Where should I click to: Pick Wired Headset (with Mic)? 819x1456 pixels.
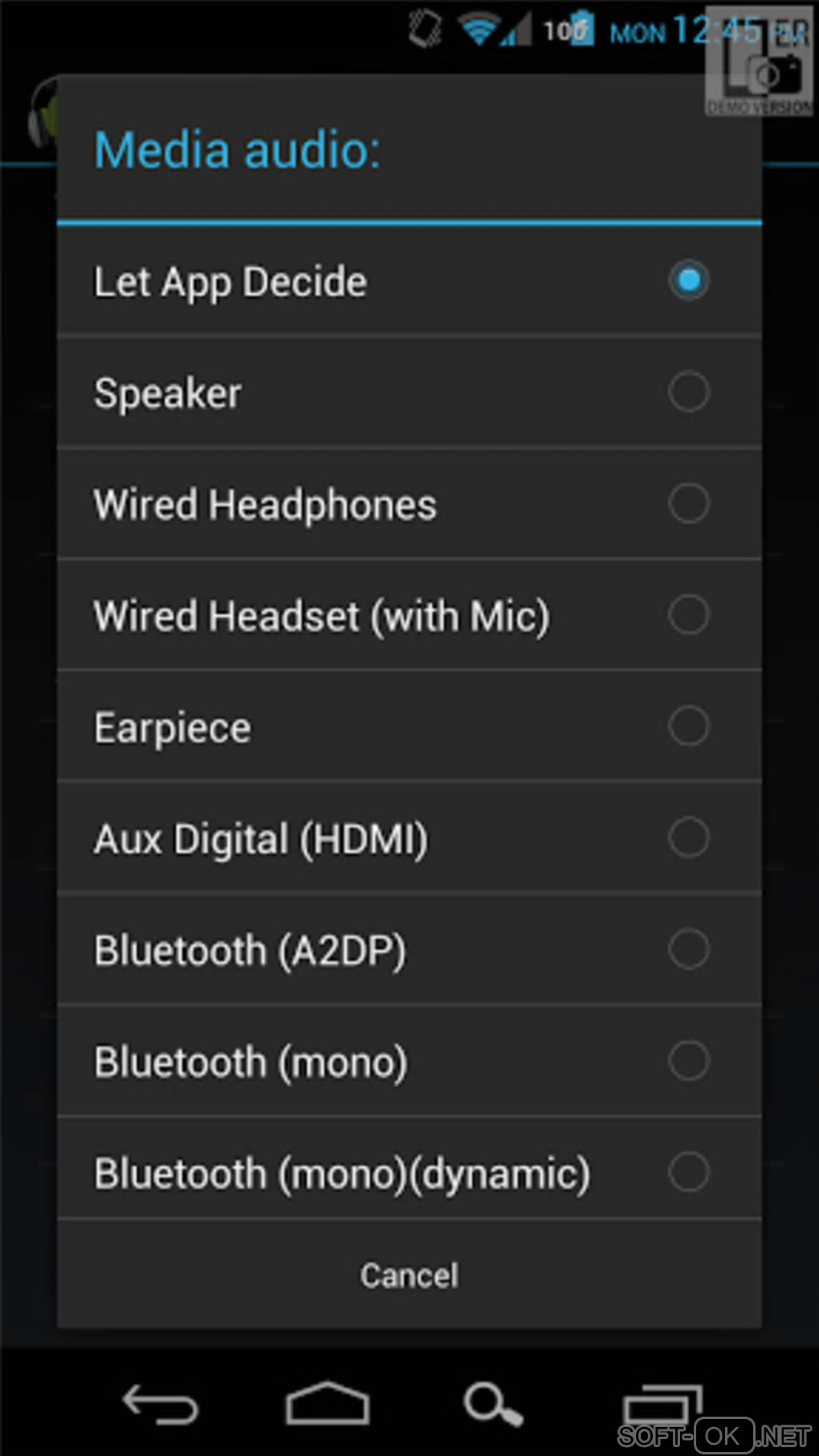tap(409, 616)
